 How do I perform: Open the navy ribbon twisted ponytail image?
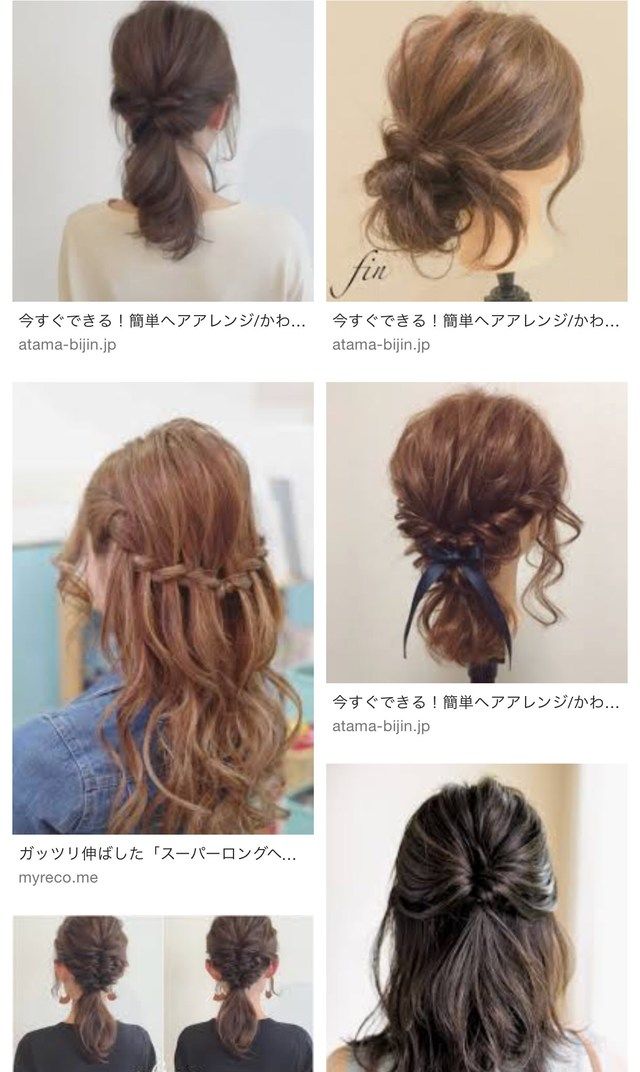click(477, 533)
